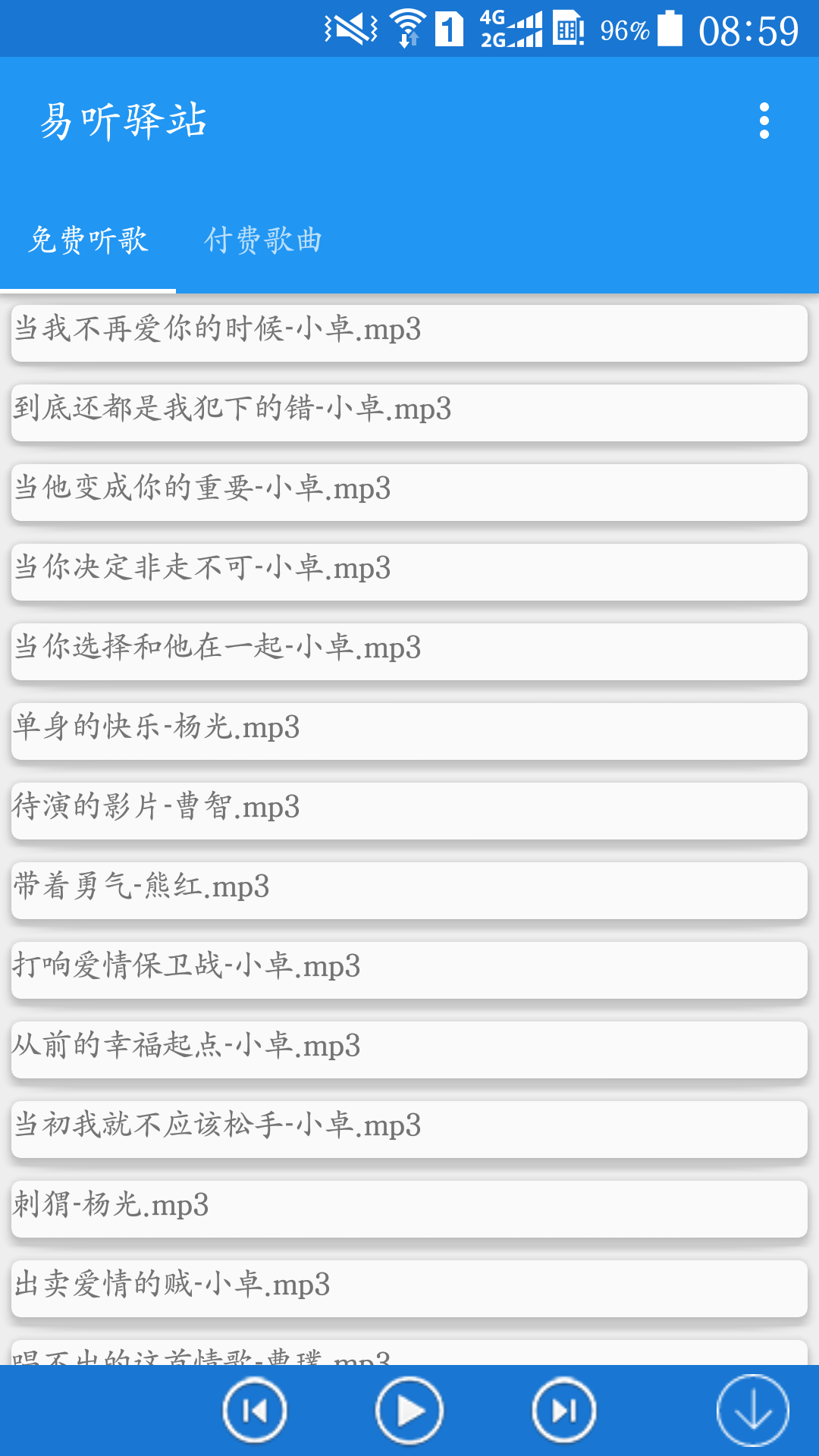
Task: Tap song 打响爱情保卫战-小卓.mp3
Action: pyautogui.click(x=409, y=969)
